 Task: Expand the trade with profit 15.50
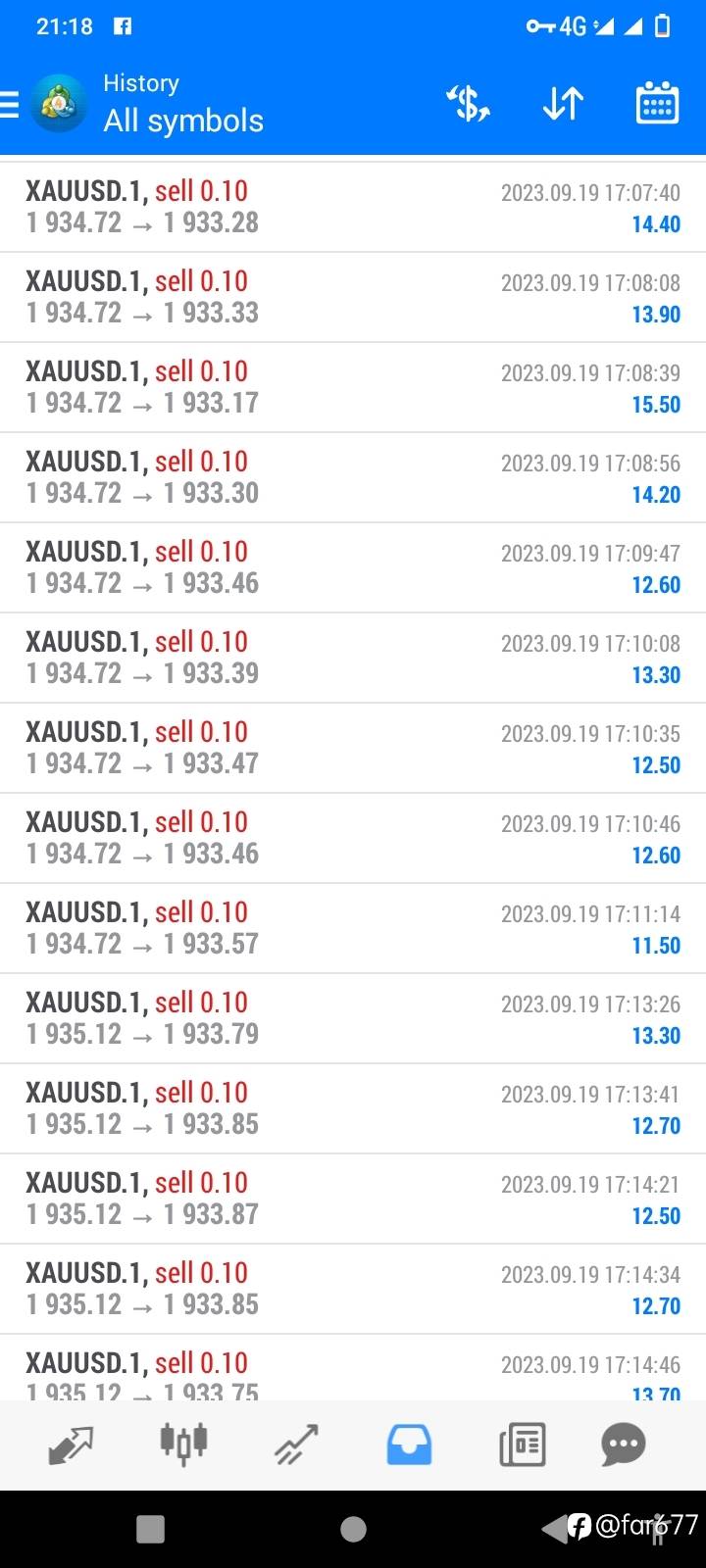[x=353, y=387]
